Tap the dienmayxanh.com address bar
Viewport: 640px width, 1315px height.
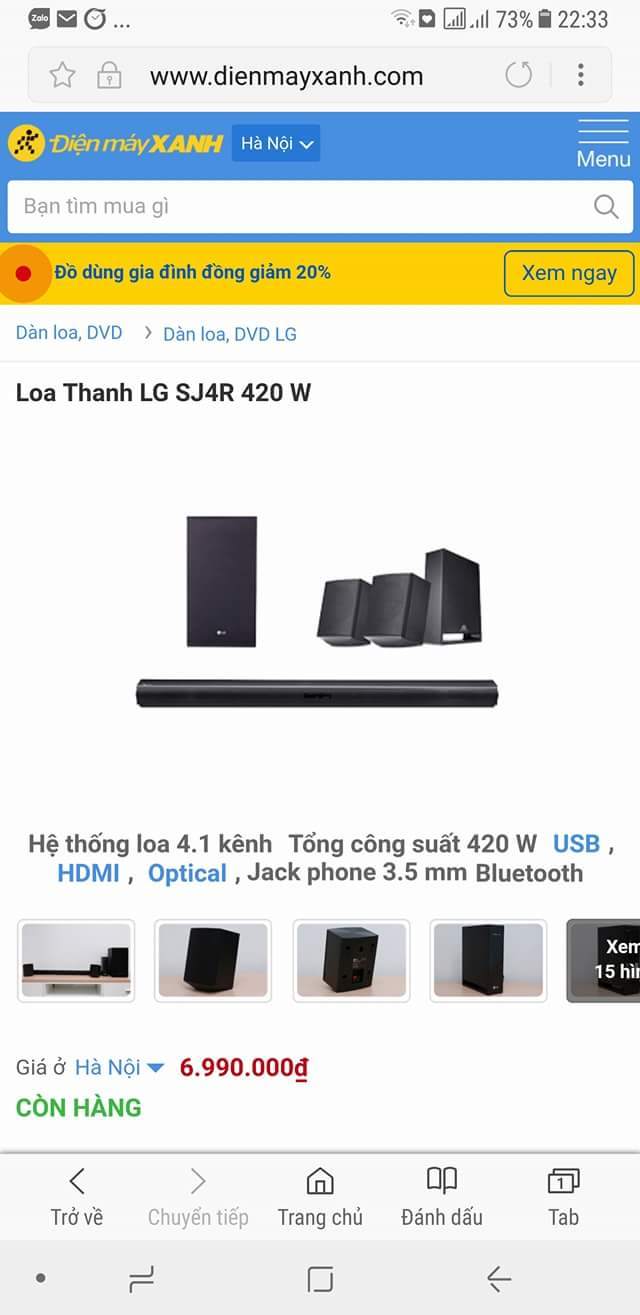tap(286, 76)
